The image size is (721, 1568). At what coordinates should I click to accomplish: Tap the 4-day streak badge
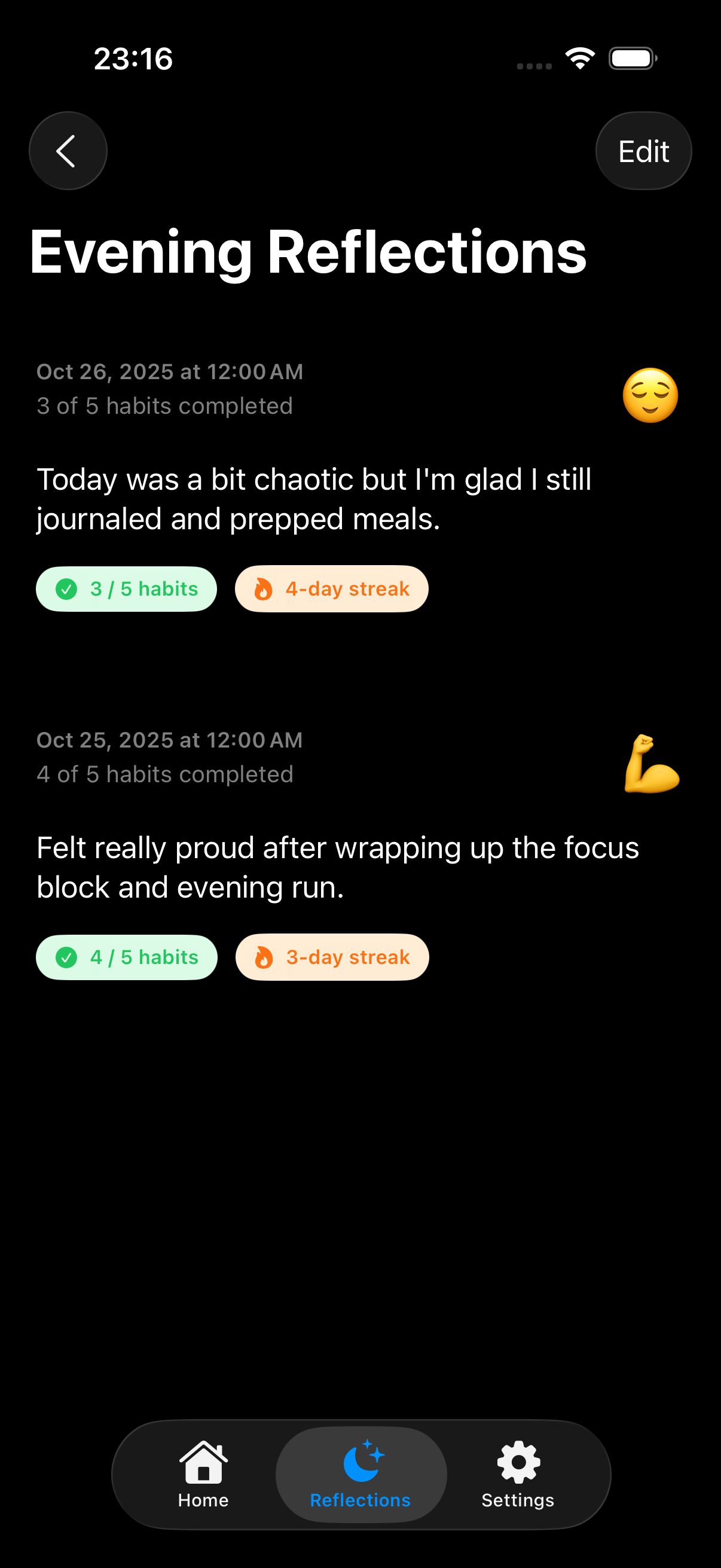tap(332, 588)
